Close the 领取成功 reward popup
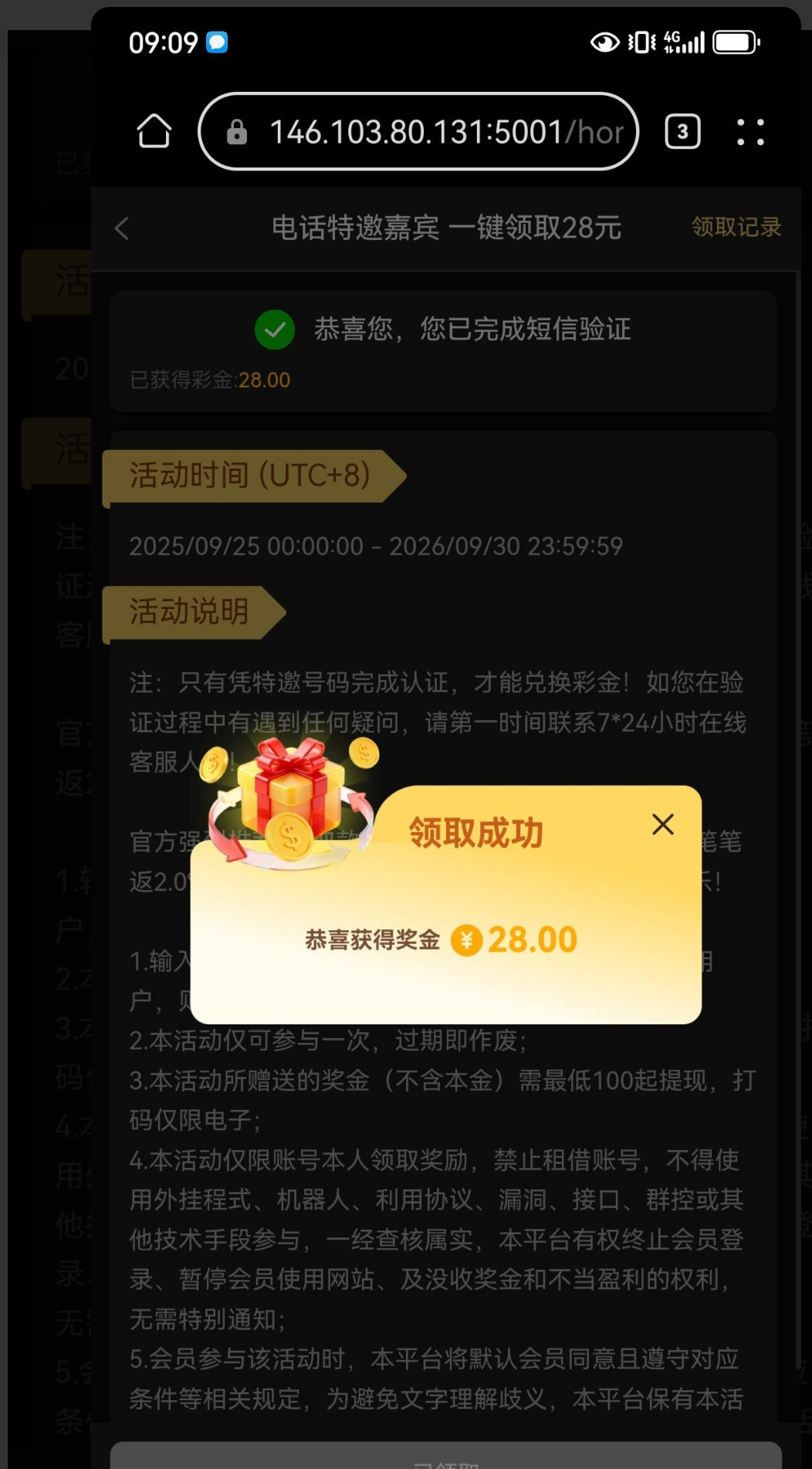 [x=663, y=824]
